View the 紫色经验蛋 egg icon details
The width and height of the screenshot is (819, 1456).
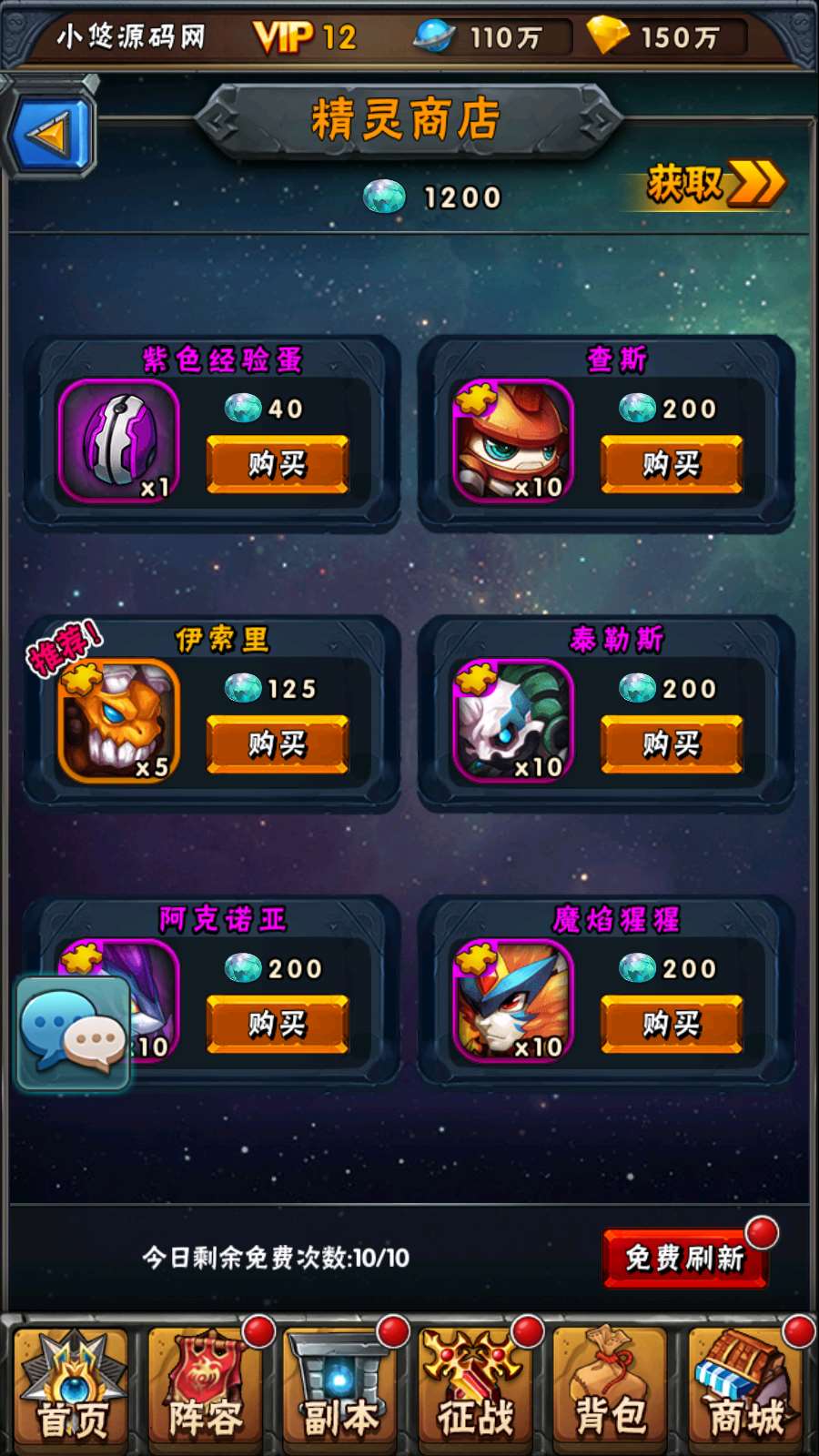coord(118,441)
